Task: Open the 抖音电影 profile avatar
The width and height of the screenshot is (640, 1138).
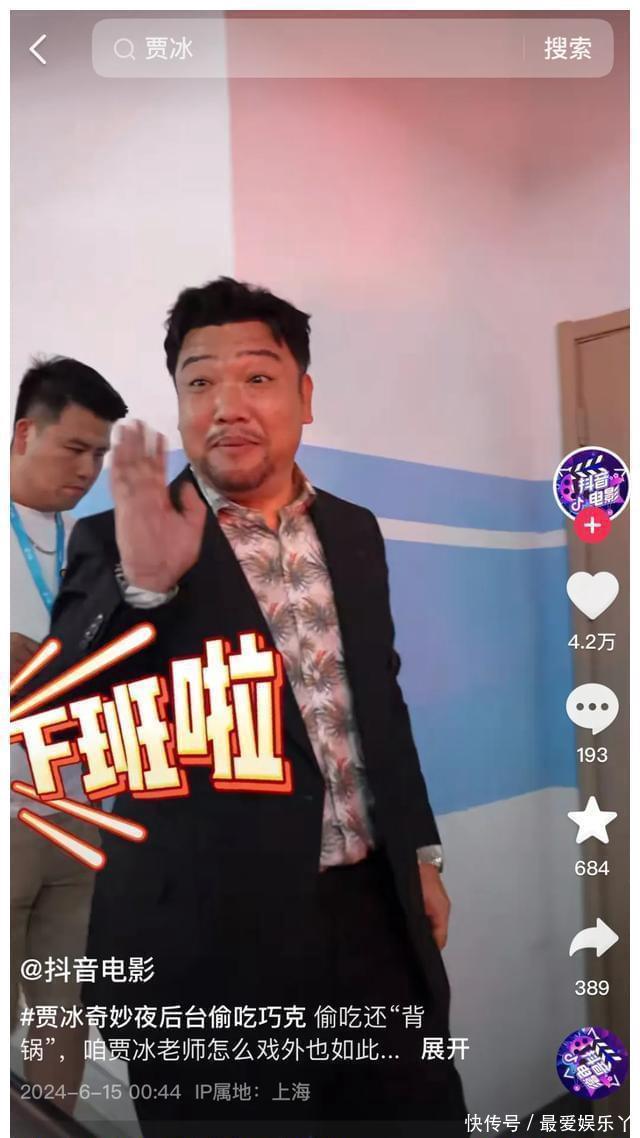Action: tap(592, 484)
